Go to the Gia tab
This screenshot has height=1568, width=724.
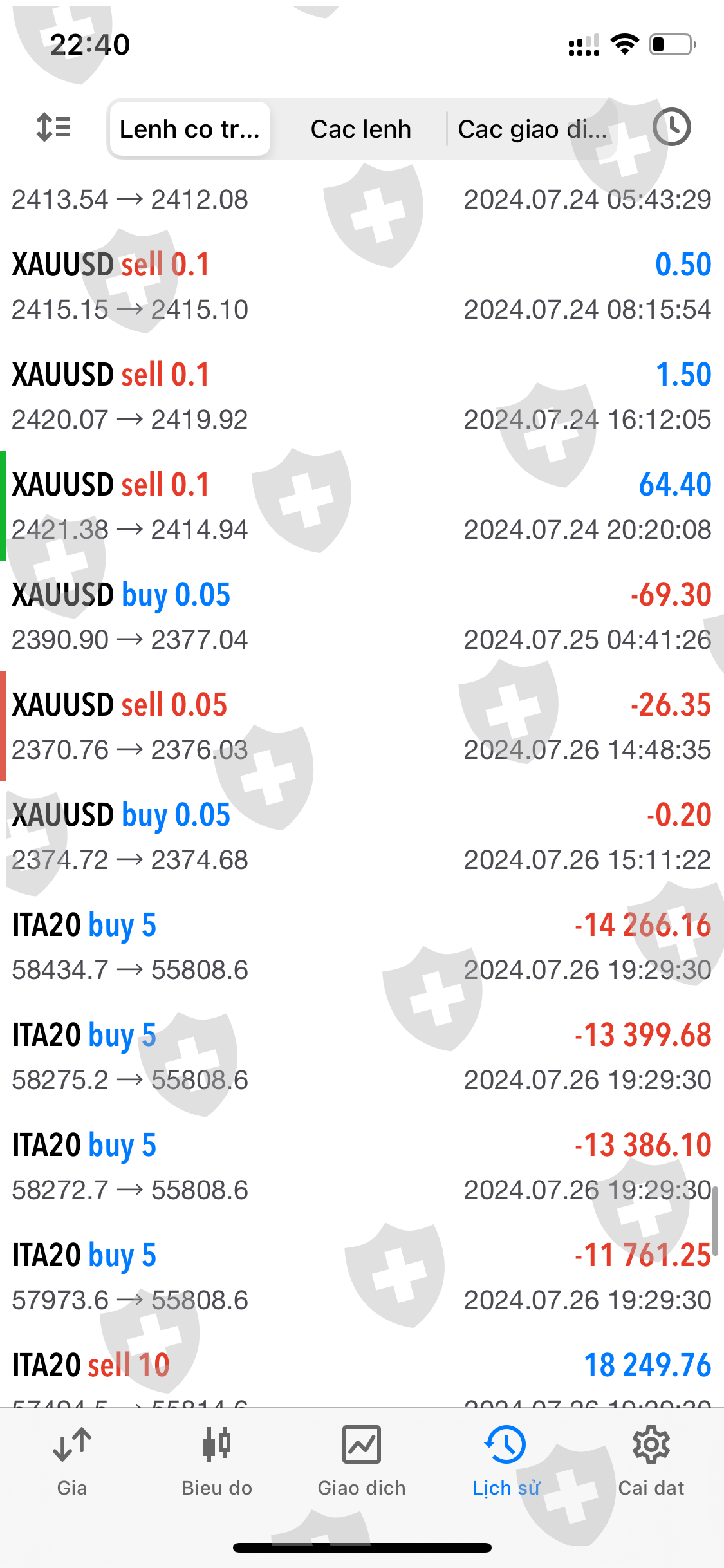click(x=72, y=1461)
